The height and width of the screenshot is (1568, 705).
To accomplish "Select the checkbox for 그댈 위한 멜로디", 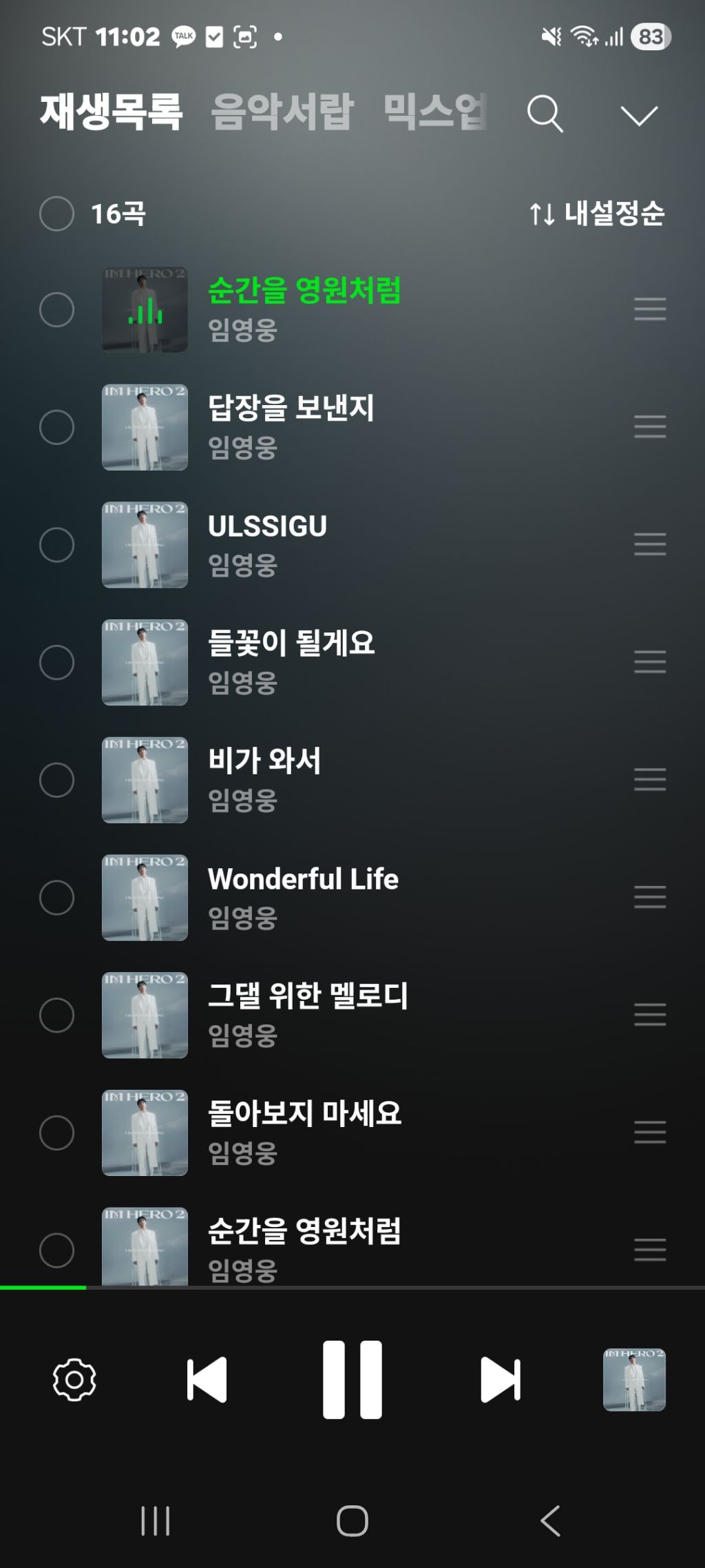I will 56,1015.
